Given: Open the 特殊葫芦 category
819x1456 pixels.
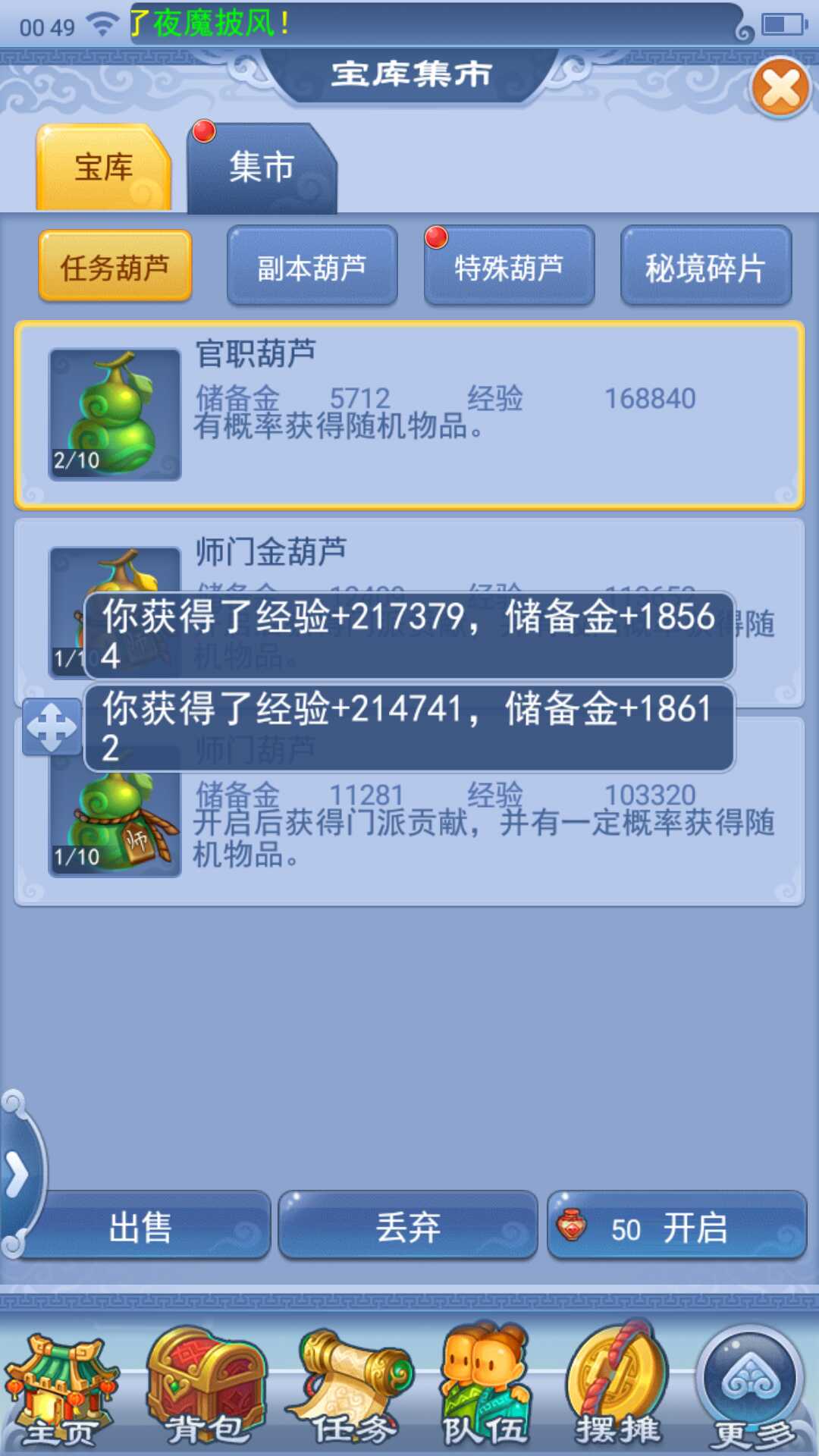Looking at the screenshot, I should pyautogui.click(x=509, y=267).
